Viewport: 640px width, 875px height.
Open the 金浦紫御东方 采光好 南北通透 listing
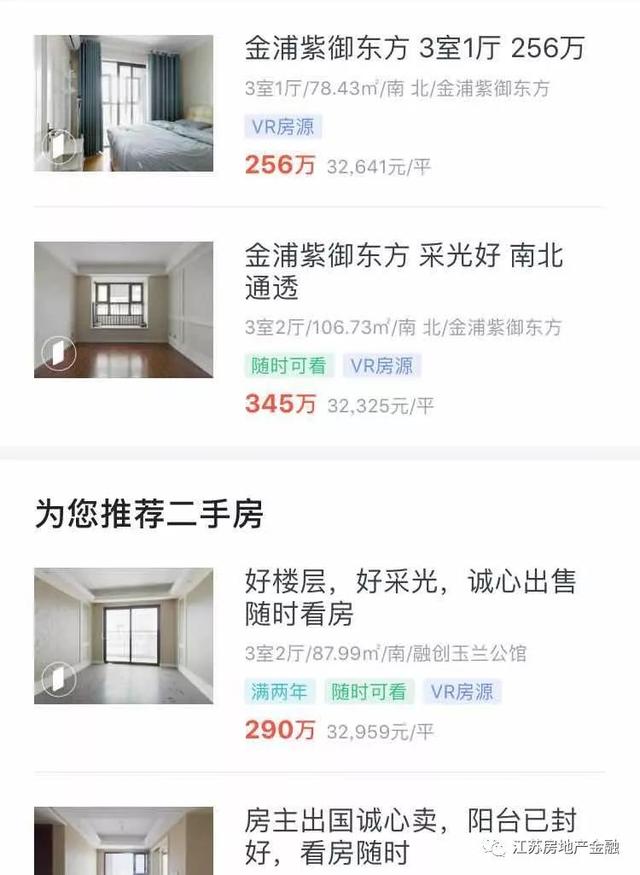click(x=404, y=271)
